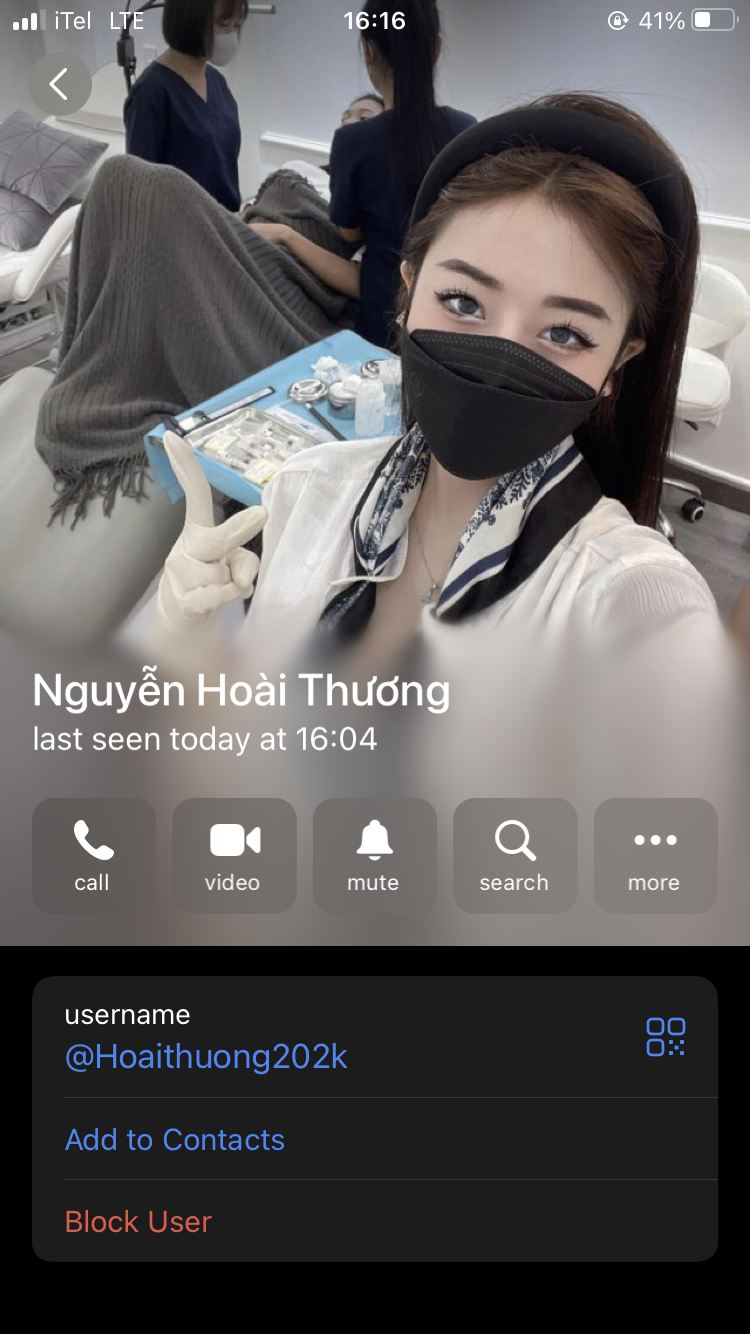Select the username field text
Image resolution: width=750 pixels, height=1334 pixels.
click(x=128, y=1015)
